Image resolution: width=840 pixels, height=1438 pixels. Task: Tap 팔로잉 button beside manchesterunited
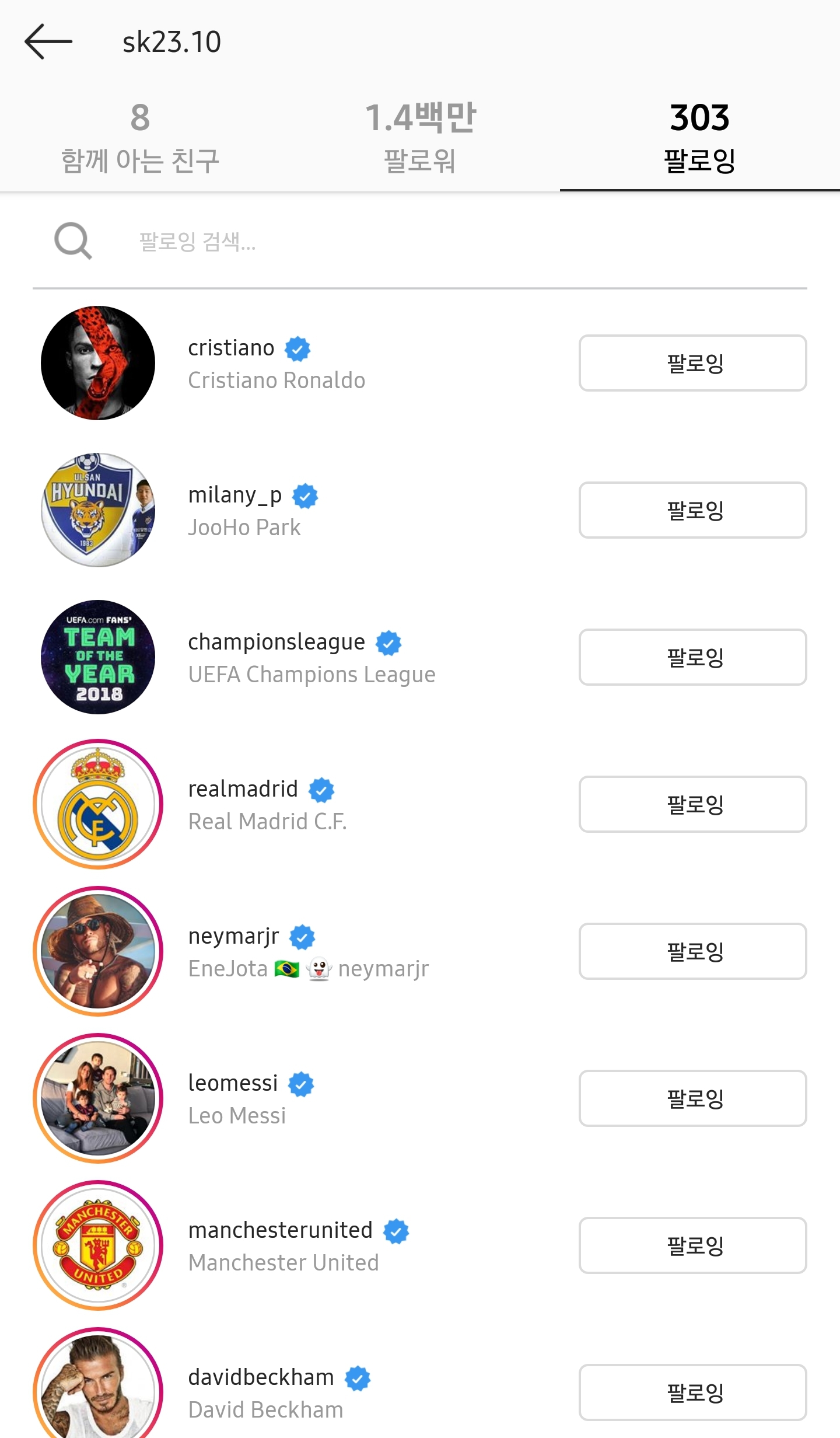click(692, 1245)
